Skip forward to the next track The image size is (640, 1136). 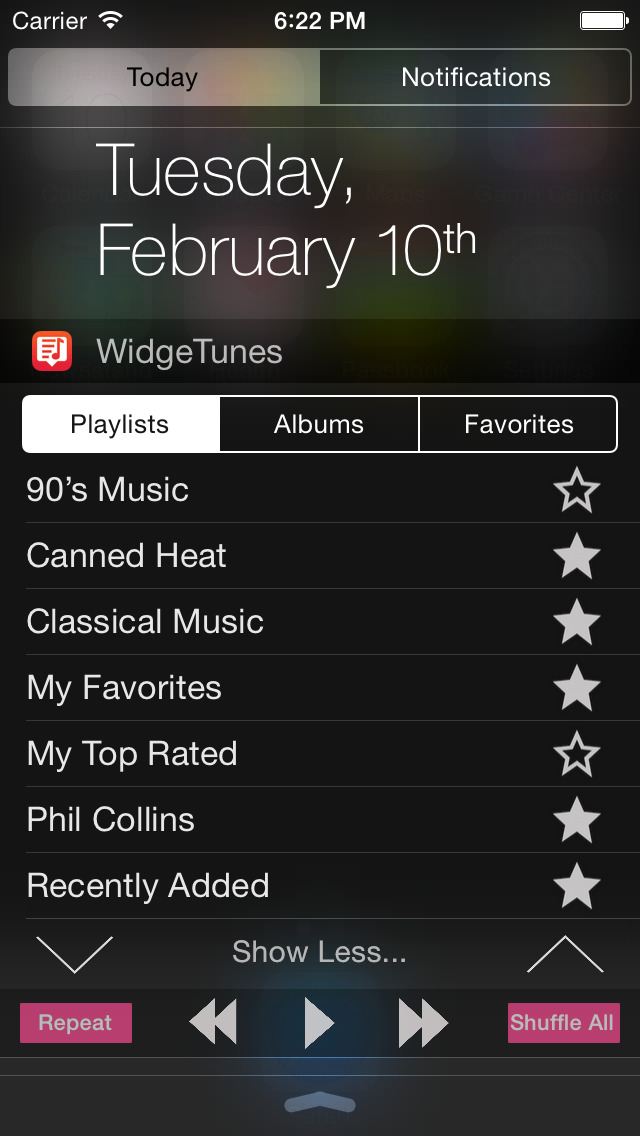point(423,1023)
